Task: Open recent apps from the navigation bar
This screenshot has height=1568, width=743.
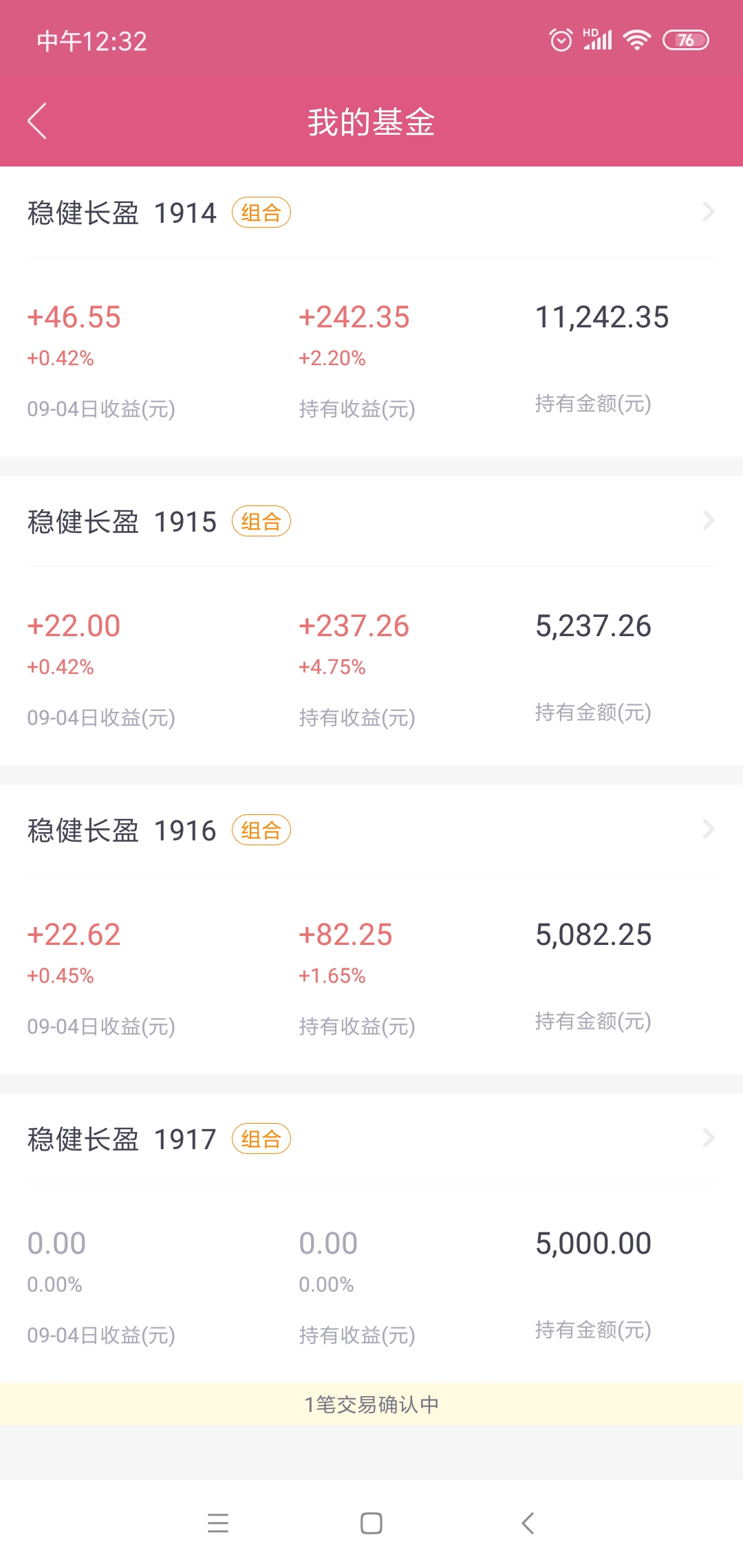Action: pos(218,1523)
